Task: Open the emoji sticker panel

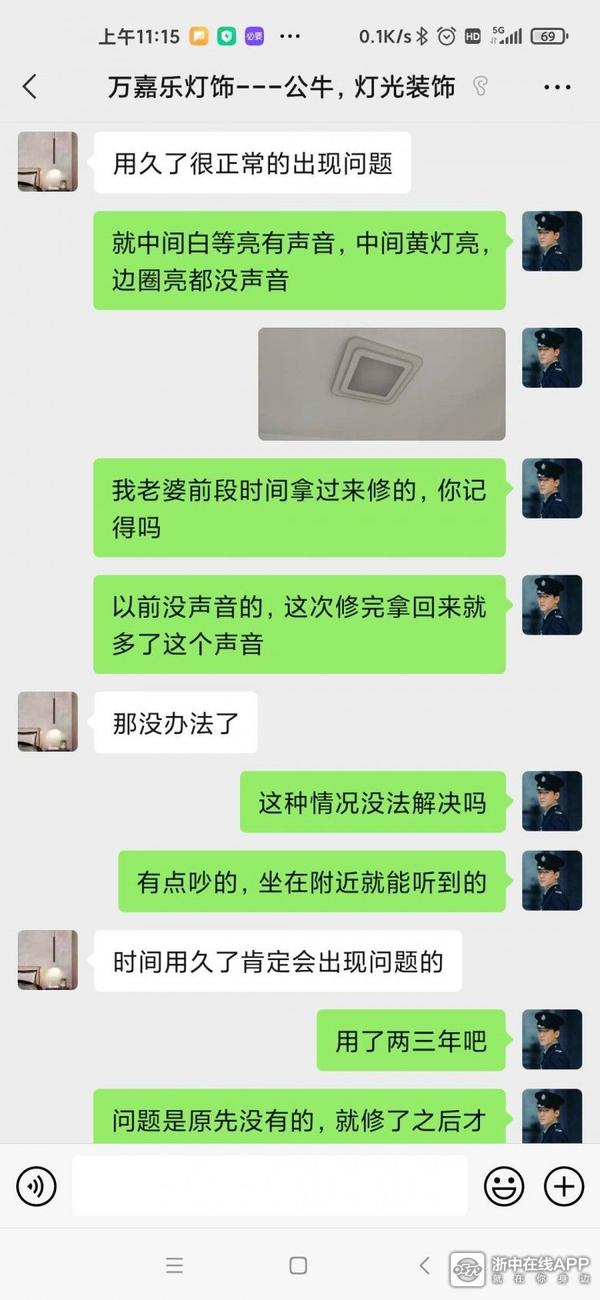Action: 504,1186
